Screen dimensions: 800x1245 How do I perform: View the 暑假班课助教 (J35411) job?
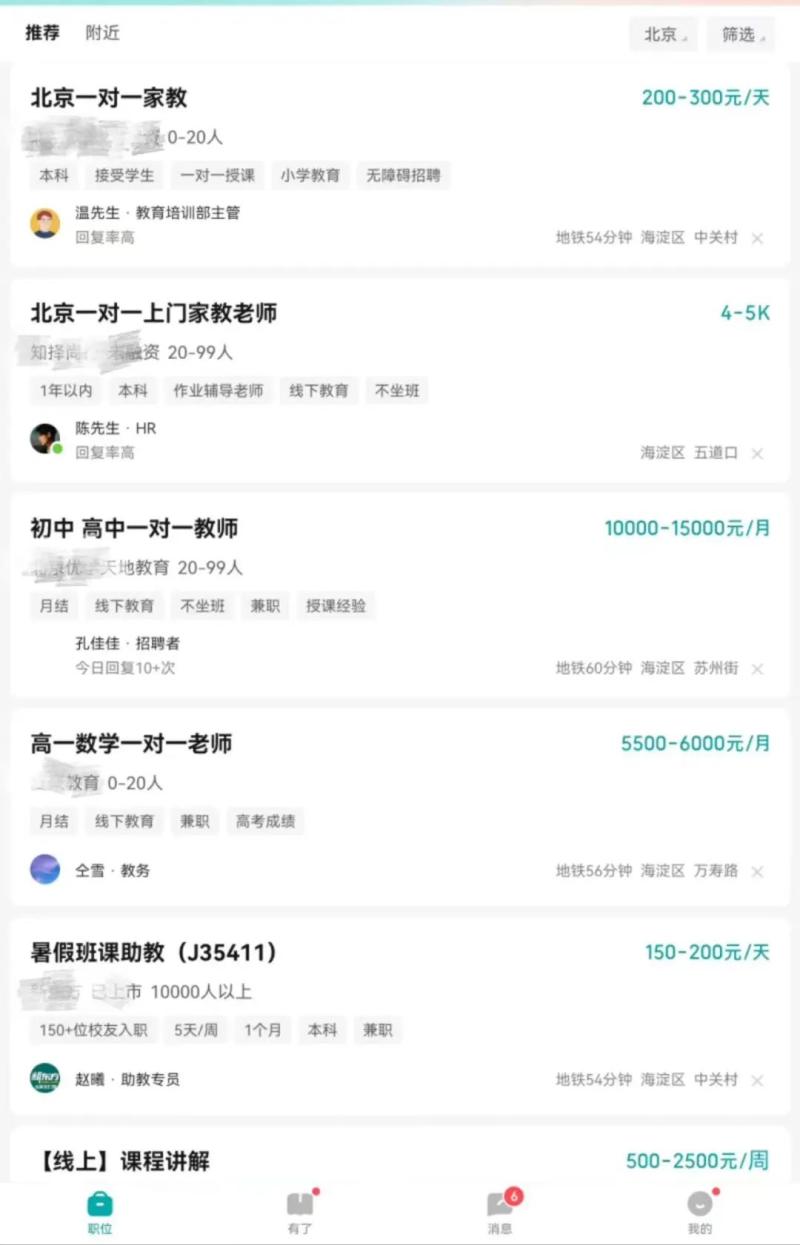pos(154,953)
